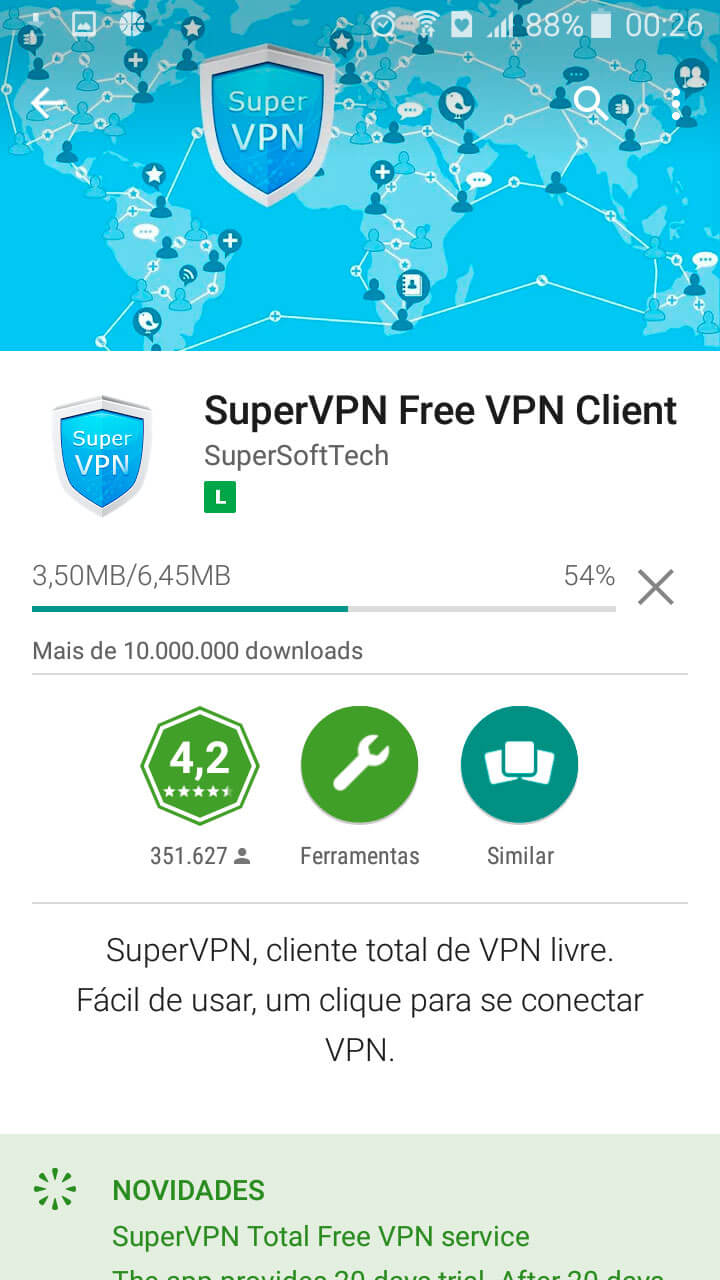Open the three-dot overflow menu
This screenshot has width=720, height=1280.
[677, 103]
